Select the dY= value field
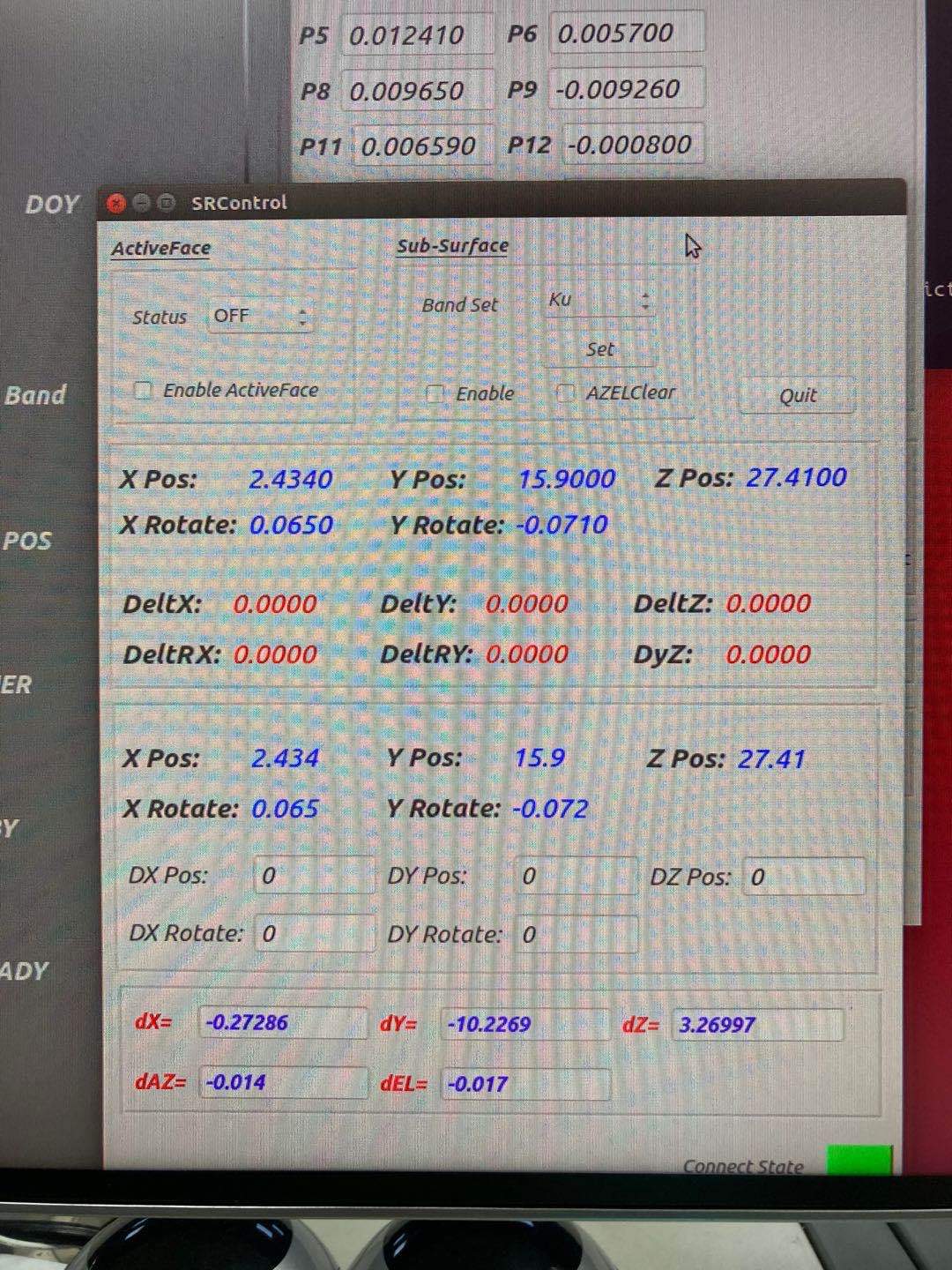 point(524,1024)
